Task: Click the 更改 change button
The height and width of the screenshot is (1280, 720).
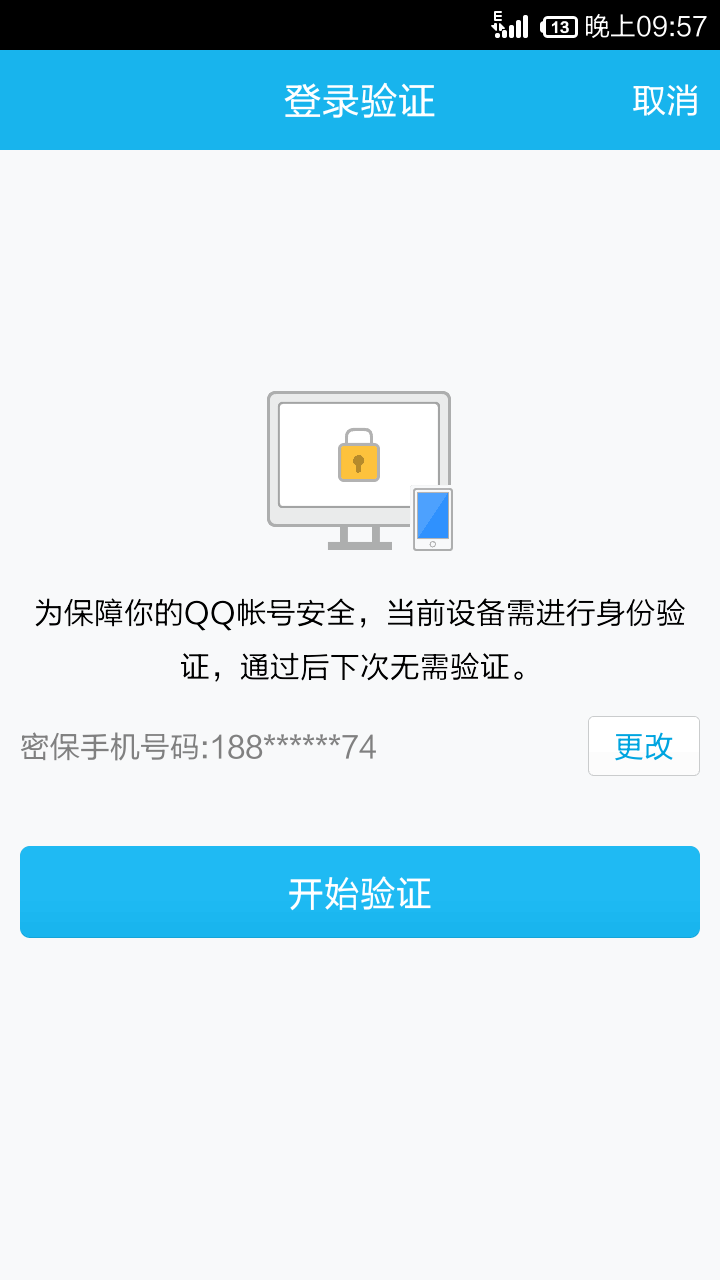Action: click(643, 746)
